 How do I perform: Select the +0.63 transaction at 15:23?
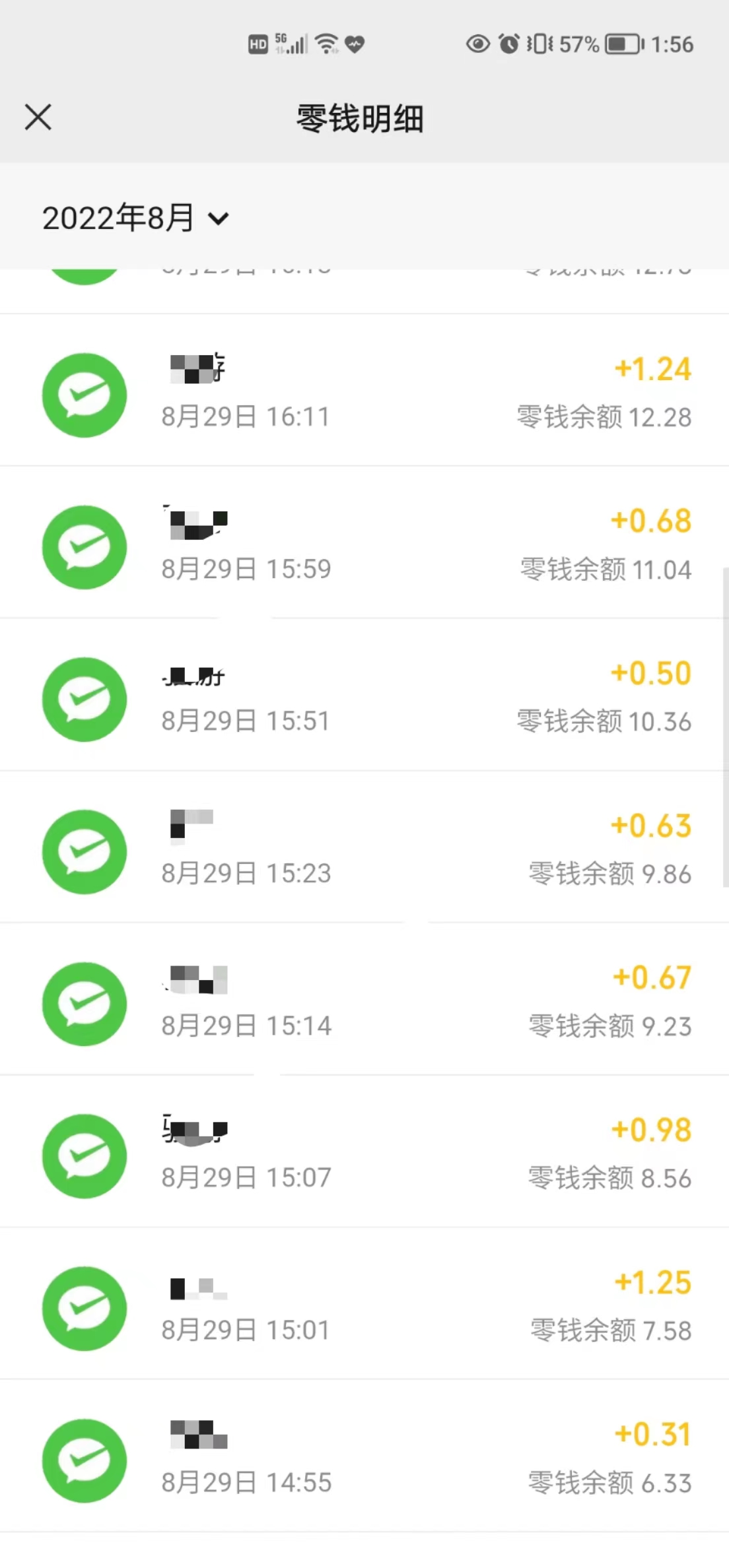(x=364, y=851)
